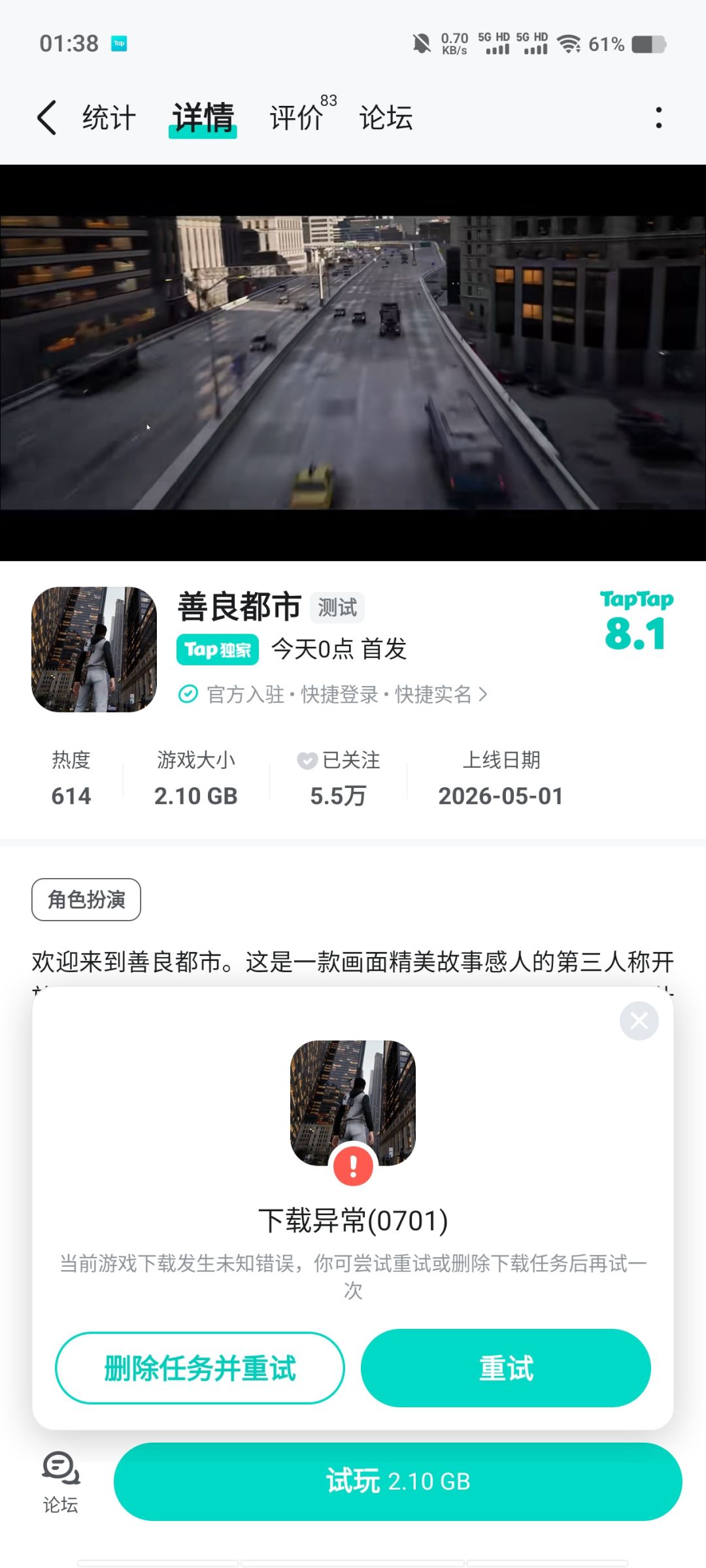Tap the 试玩 2.10 GB button
Image resolution: width=706 pixels, height=1568 pixels.
click(398, 1482)
